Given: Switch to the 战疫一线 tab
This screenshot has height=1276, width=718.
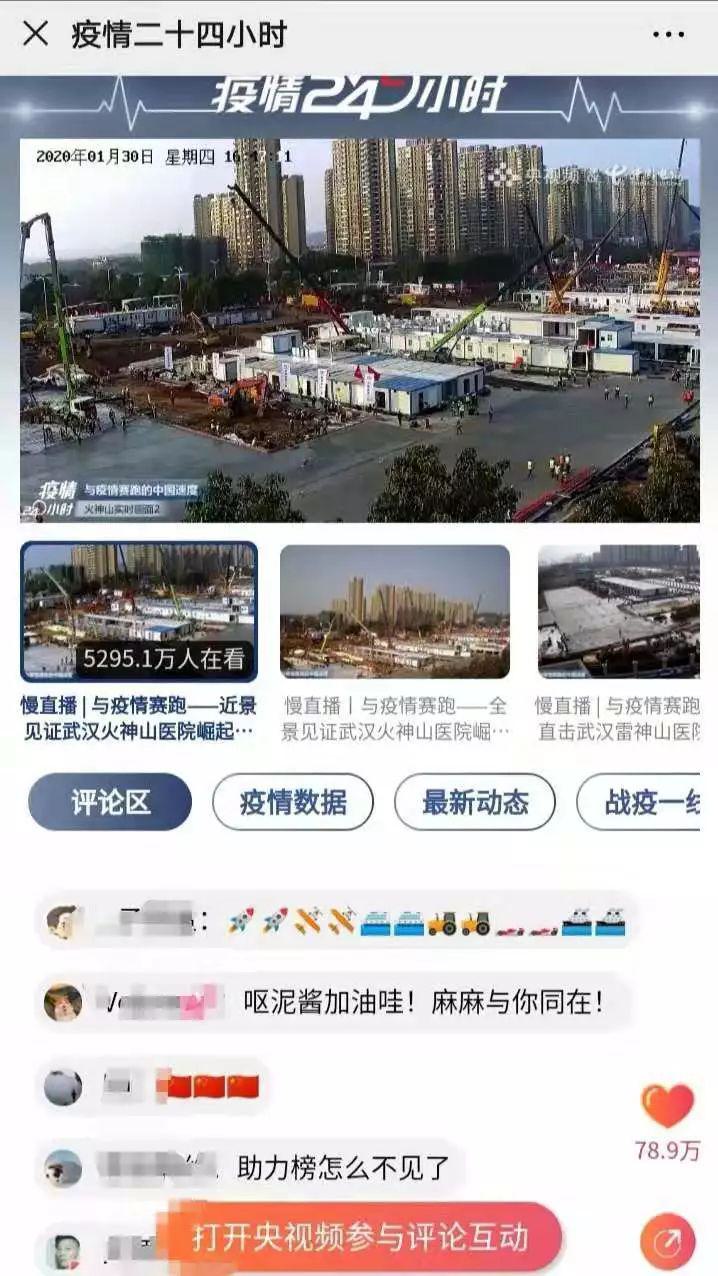Looking at the screenshot, I should pyautogui.click(x=645, y=802).
